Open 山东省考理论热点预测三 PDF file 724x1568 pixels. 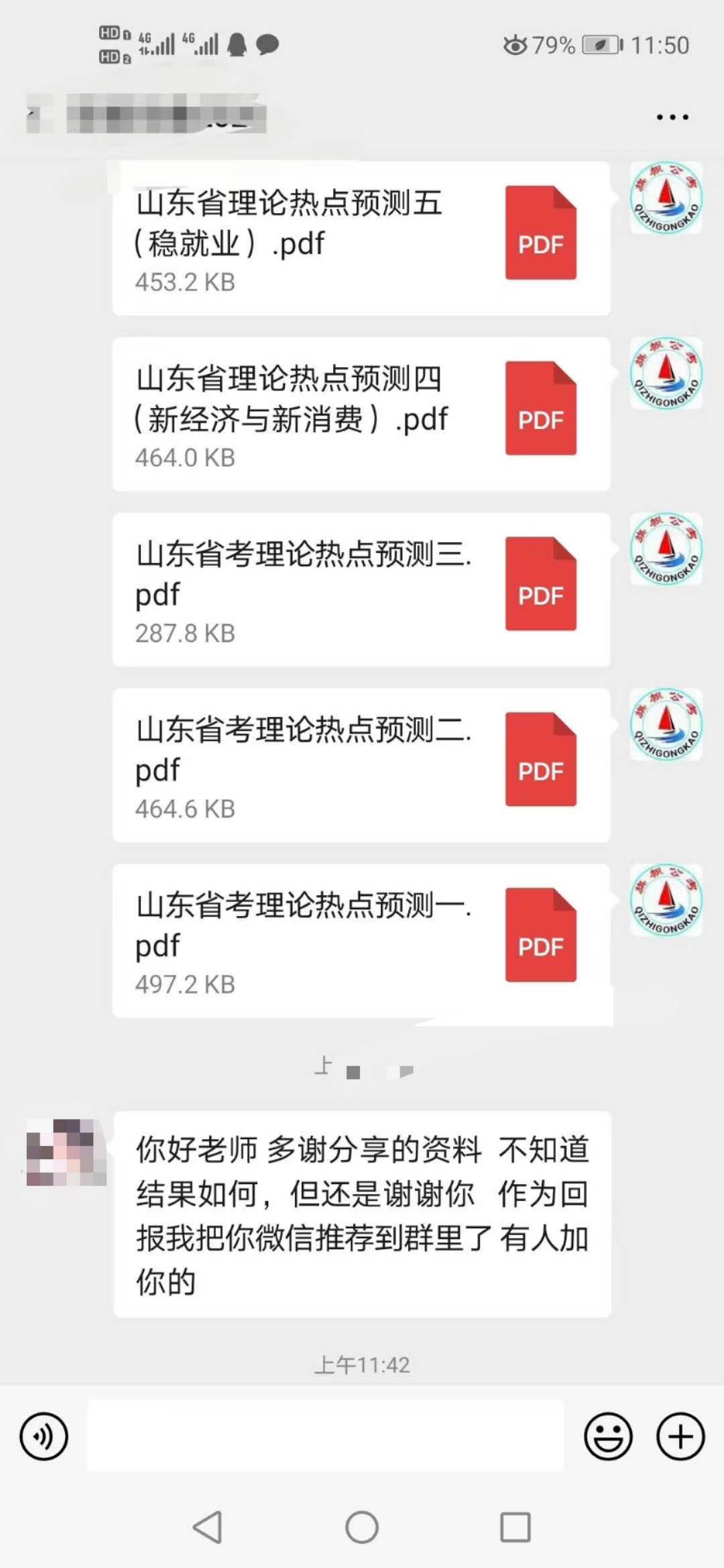tap(361, 590)
